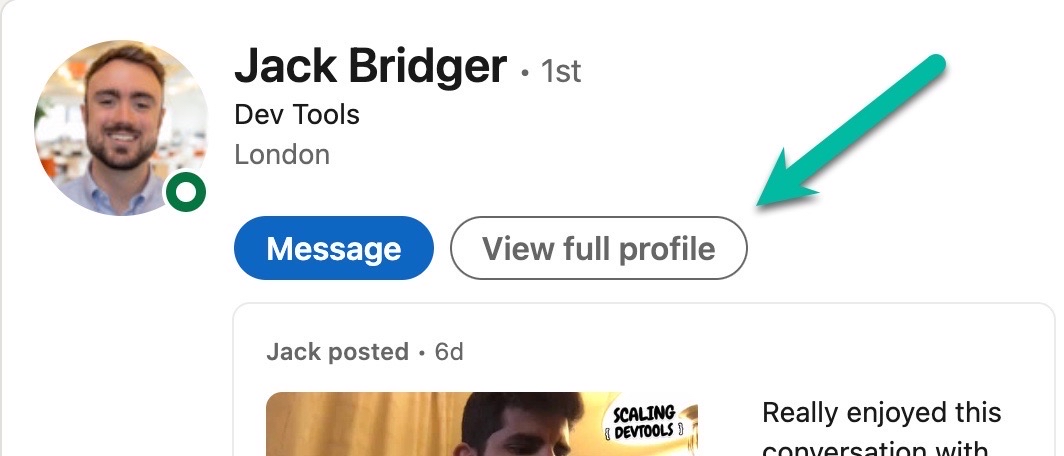The width and height of the screenshot is (1064, 456).
Task: Open View full profile
Action: coord(598,248)
